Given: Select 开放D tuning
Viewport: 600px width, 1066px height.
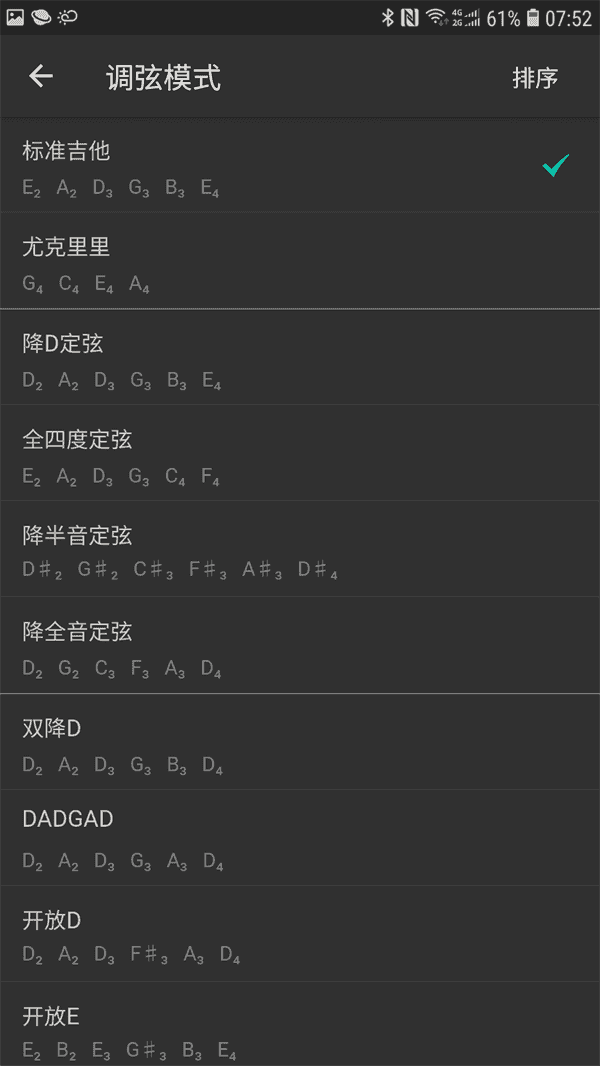Looking at the screenshot, I should 300,933.
